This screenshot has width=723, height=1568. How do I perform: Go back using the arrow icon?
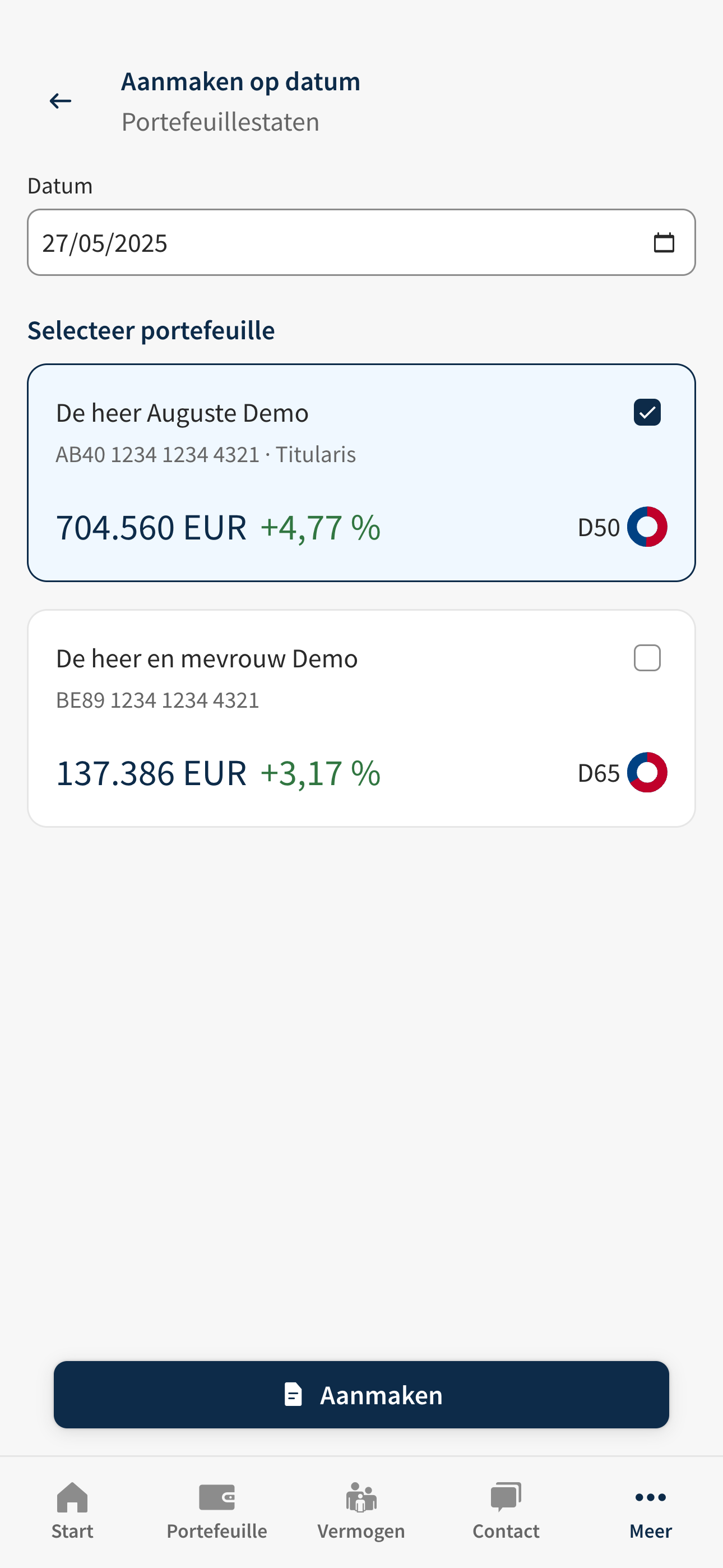[61, 101]
